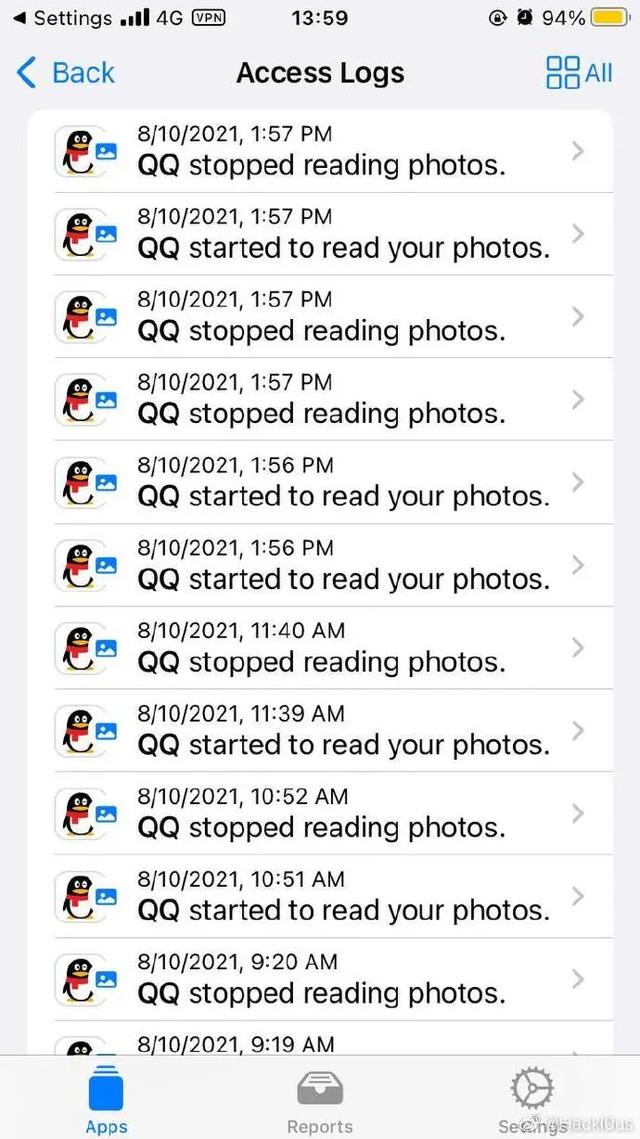The width and height of the screenshot is (640, 1139).
Task: View the 10:51 AM started reading log
Action: (x=320, y=896)
